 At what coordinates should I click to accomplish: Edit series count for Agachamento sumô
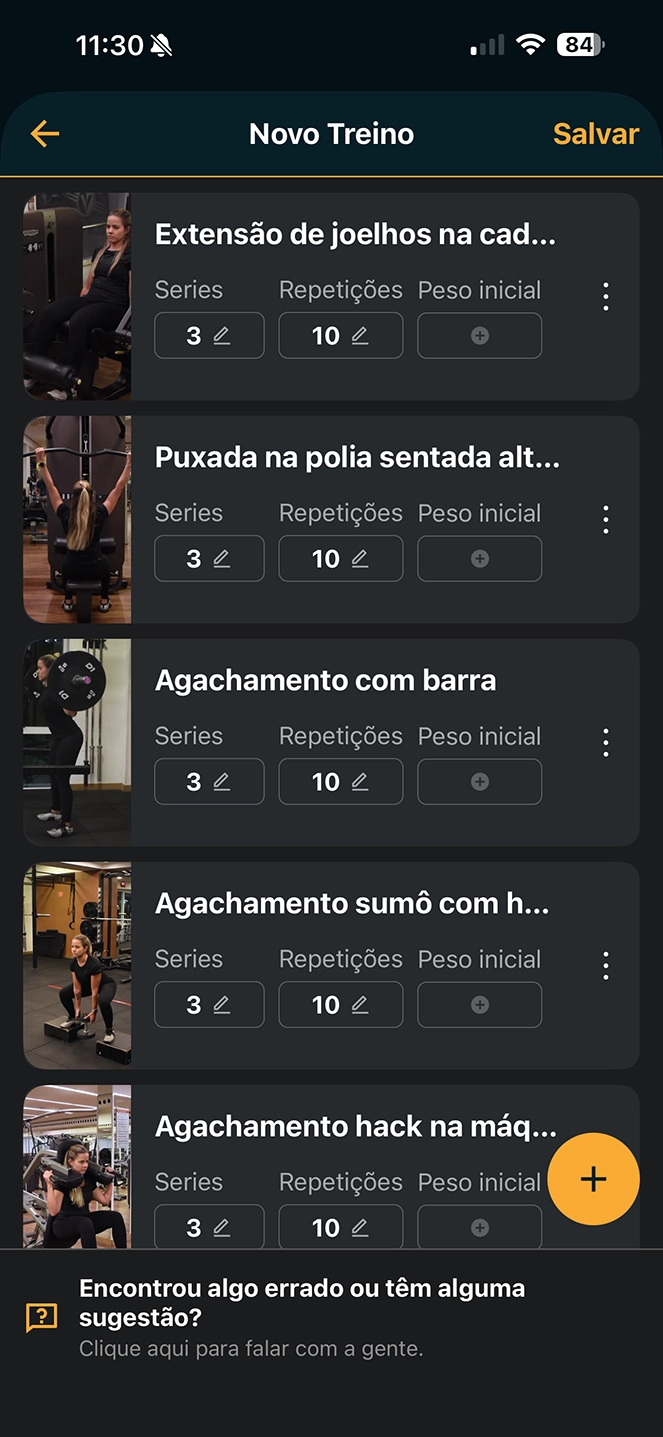click(x=209, y=1005)
